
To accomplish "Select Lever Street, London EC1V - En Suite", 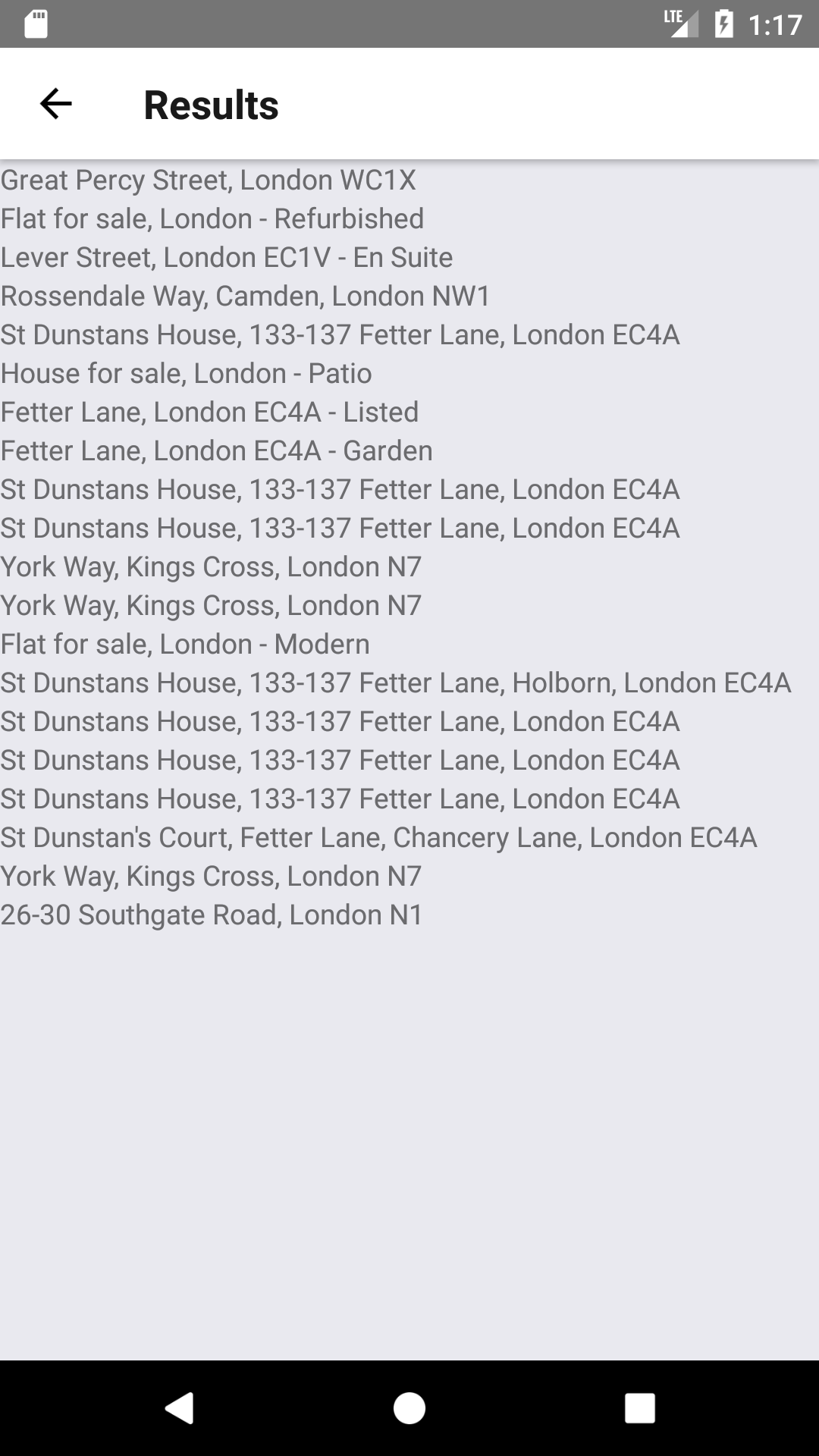I will coord(227,258).
